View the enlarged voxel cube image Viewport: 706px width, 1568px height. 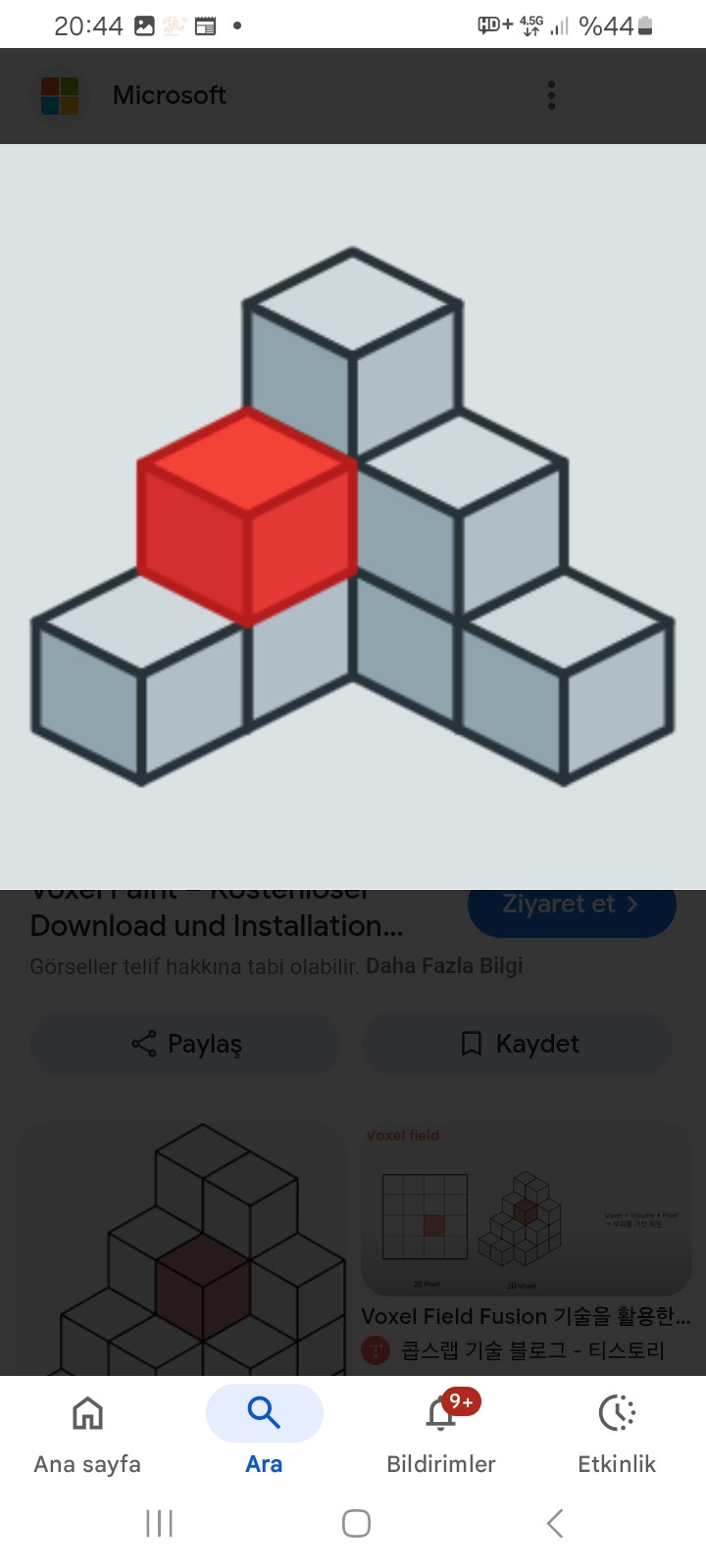click(353, 516)
